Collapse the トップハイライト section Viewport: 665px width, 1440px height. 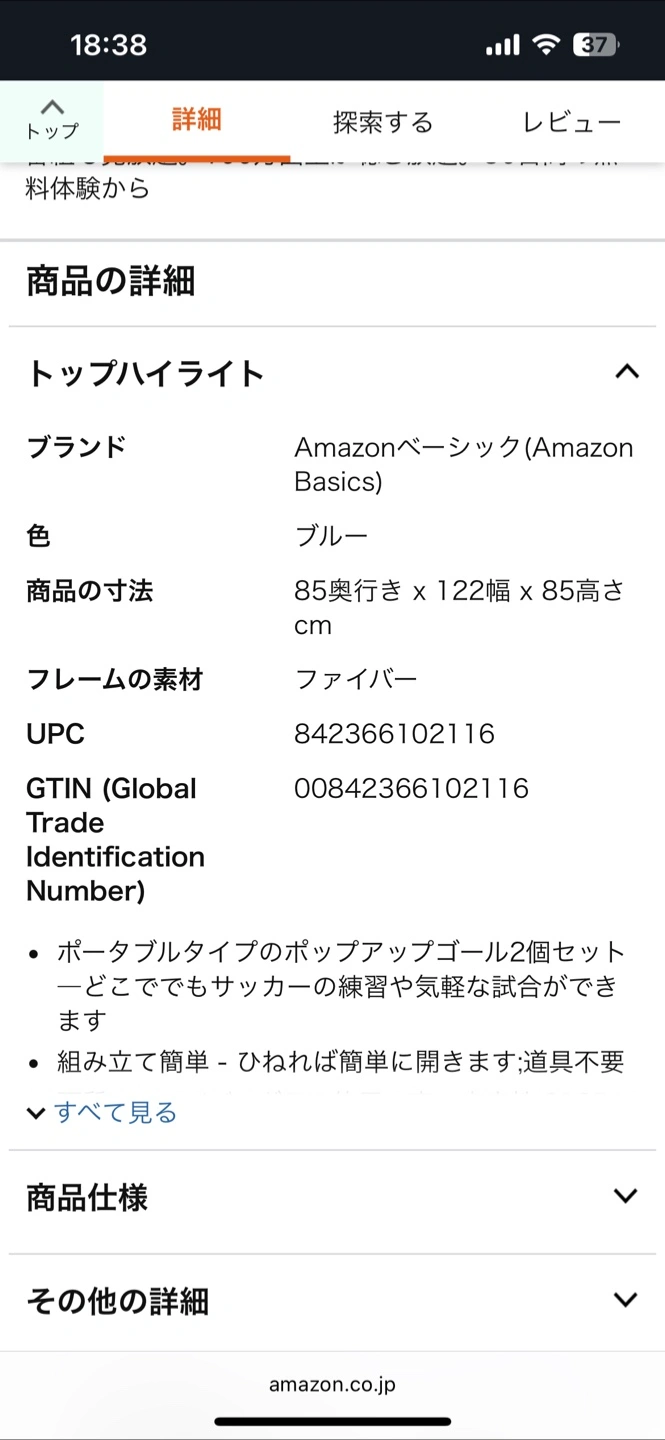tap(626, 373)
